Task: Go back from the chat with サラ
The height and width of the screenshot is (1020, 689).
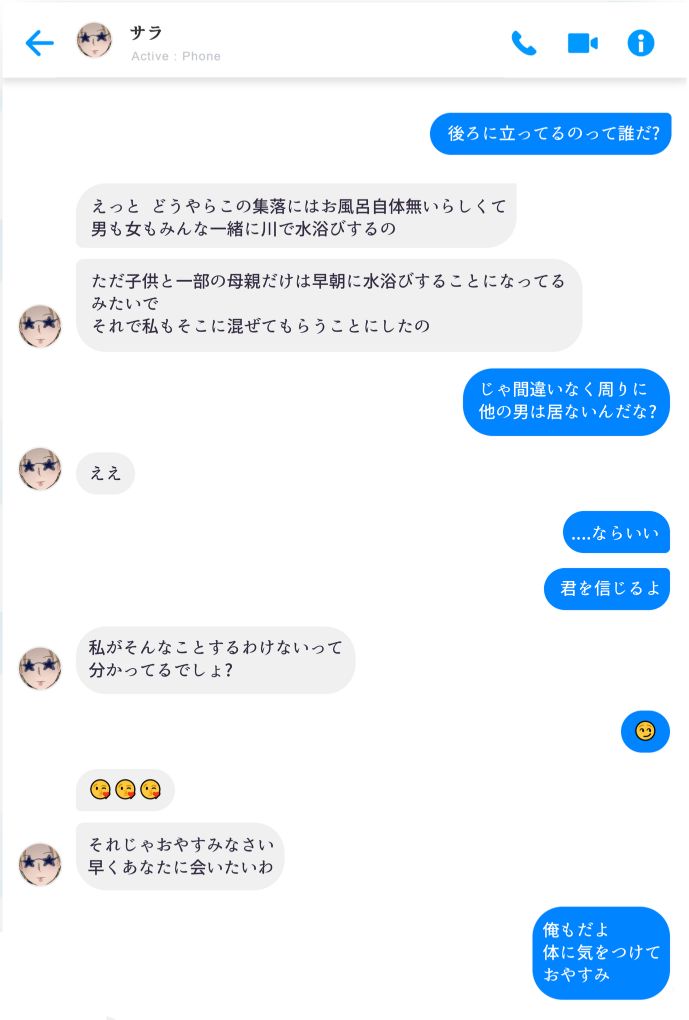Action: pyautogui.click(x=39, y=43)
